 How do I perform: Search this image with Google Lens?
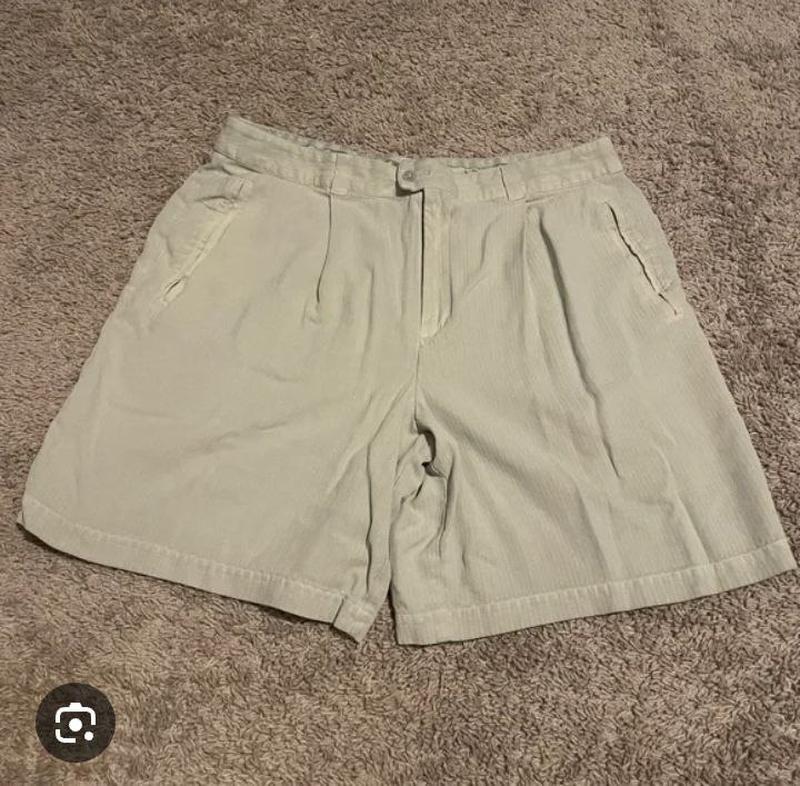click(x=75, y=722)
